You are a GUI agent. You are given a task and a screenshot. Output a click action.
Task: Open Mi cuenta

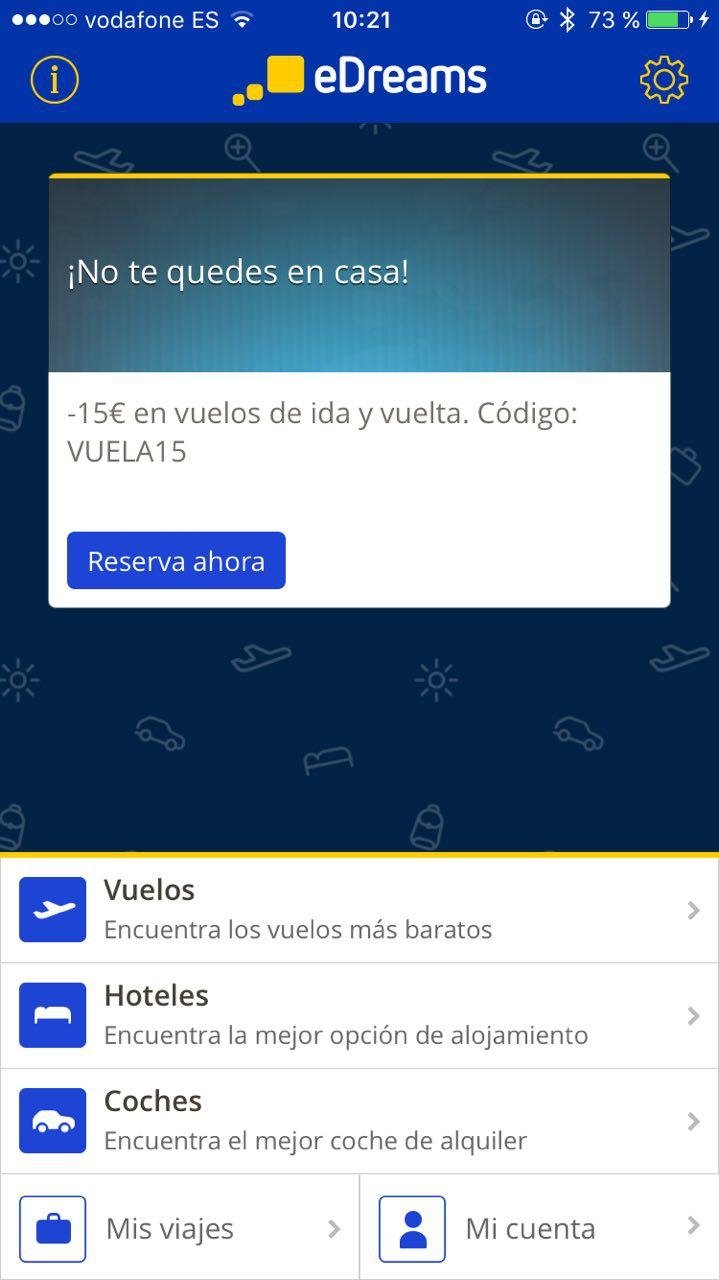(540, 1228)
